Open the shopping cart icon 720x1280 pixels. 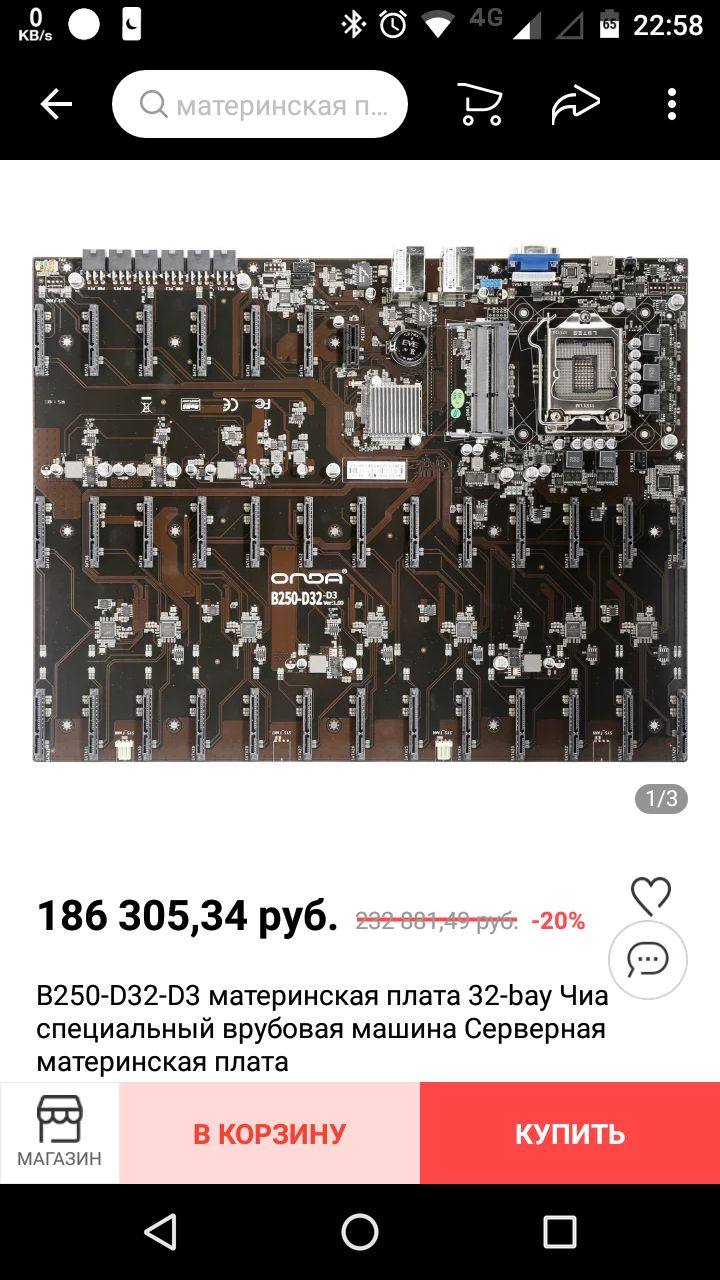click(479, 104)
